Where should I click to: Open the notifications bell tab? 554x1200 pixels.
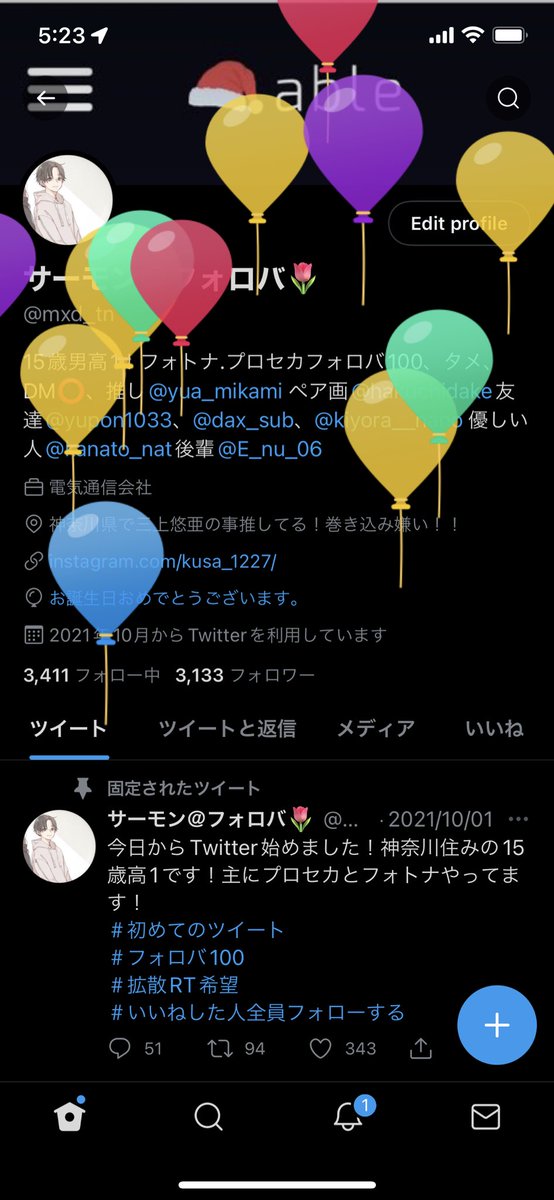click(348, 1115)
